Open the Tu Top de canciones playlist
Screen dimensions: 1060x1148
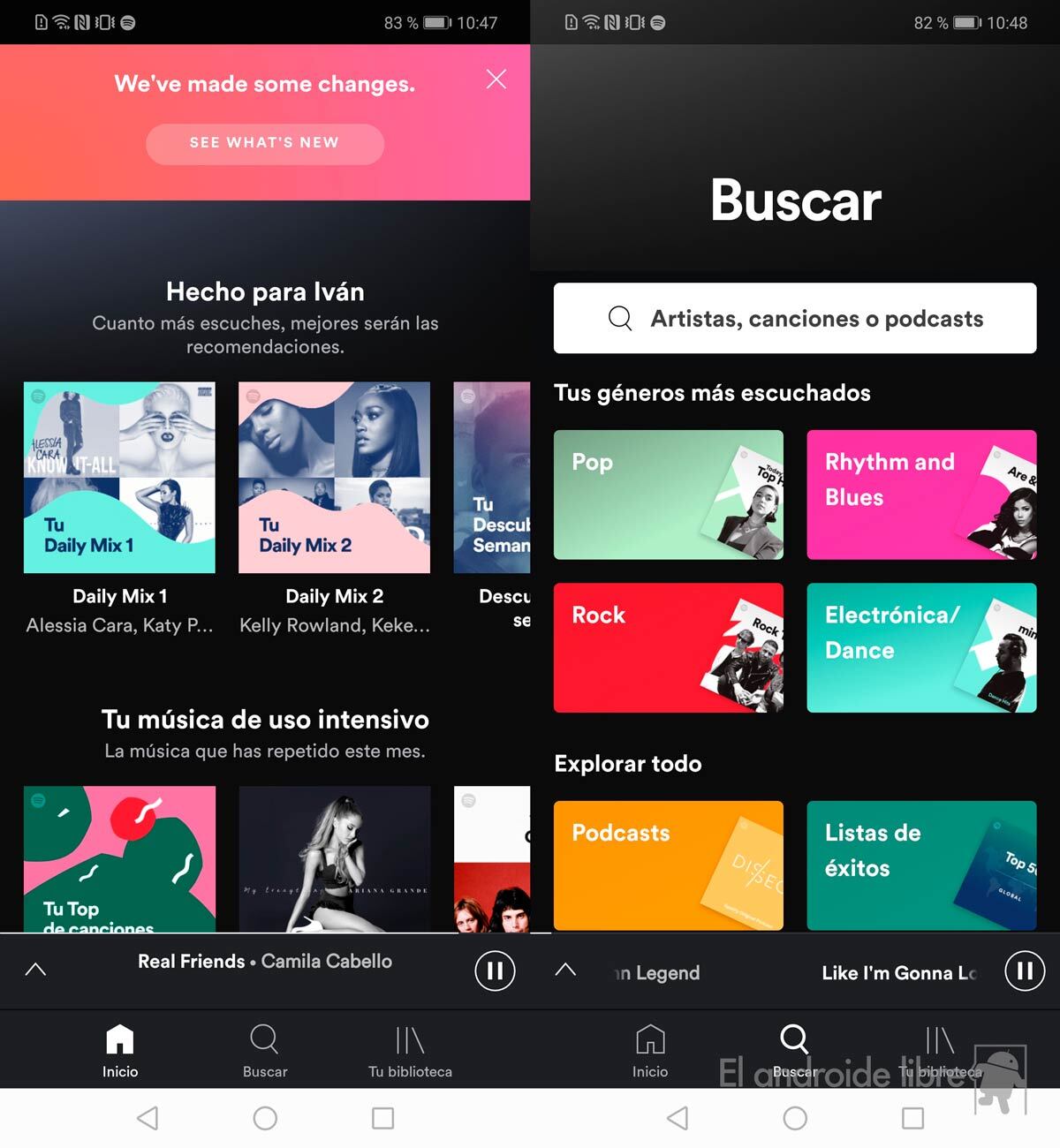[x=119, y=858]
